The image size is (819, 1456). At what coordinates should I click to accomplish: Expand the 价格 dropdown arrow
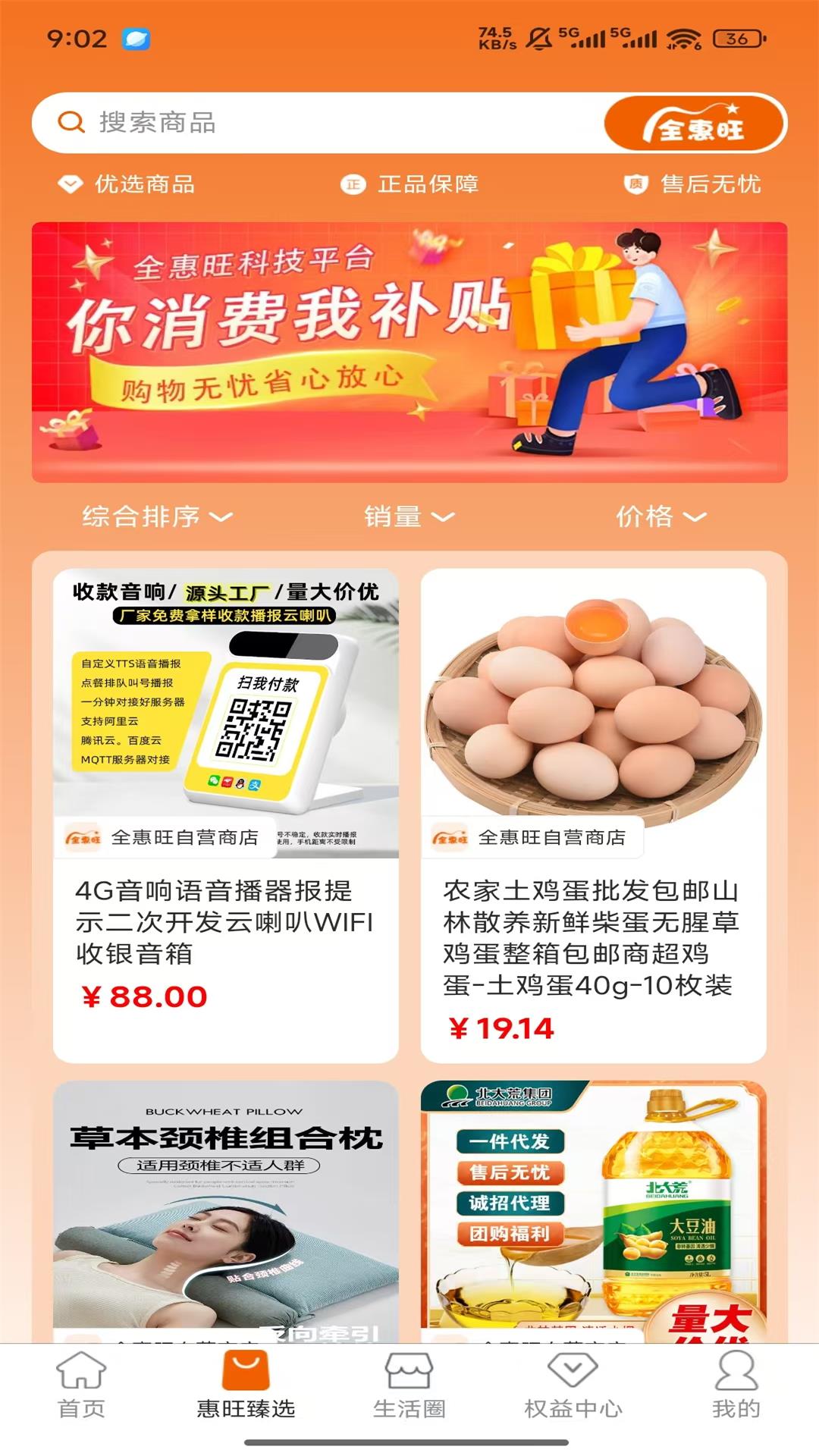[694, 518]
